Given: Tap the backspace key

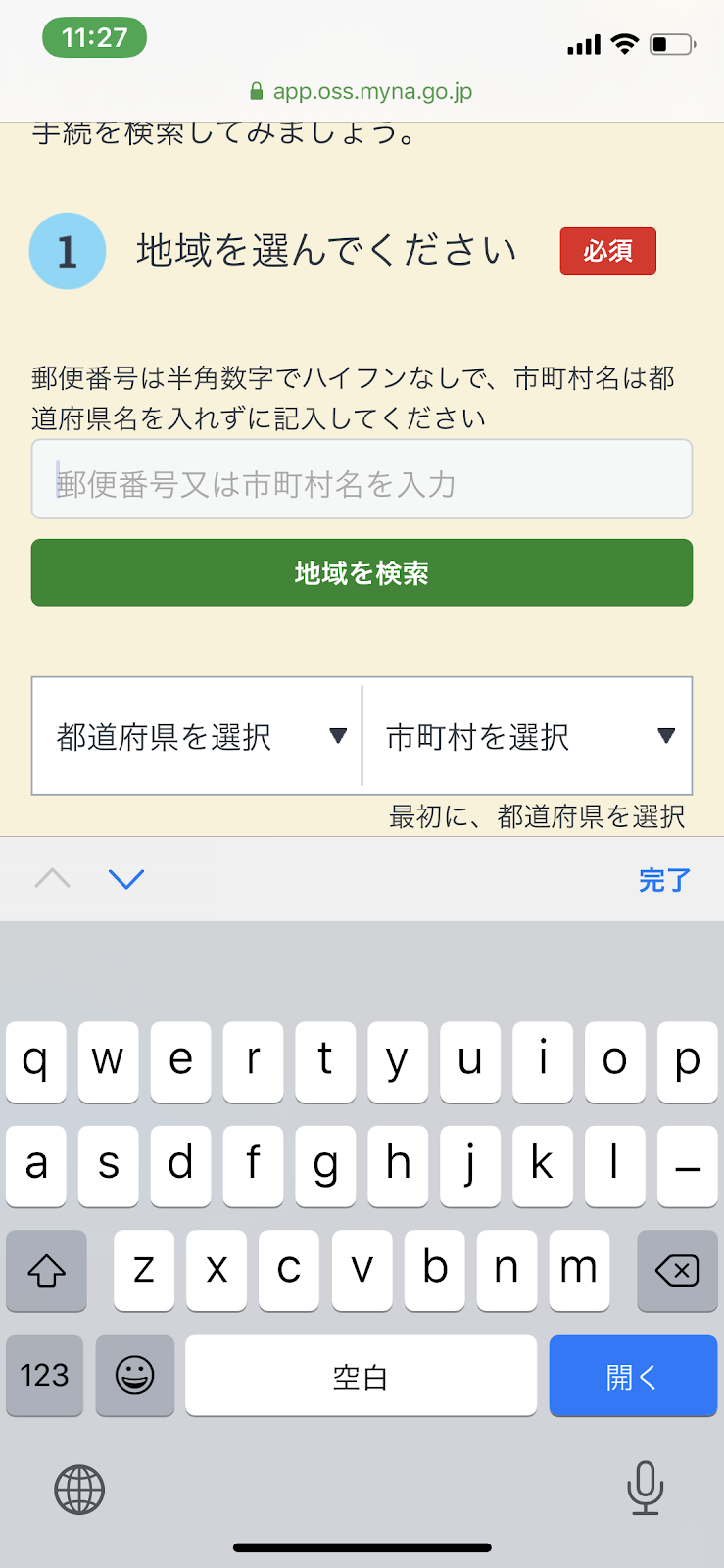Looking at the screenshot, I should [676, 1271].
